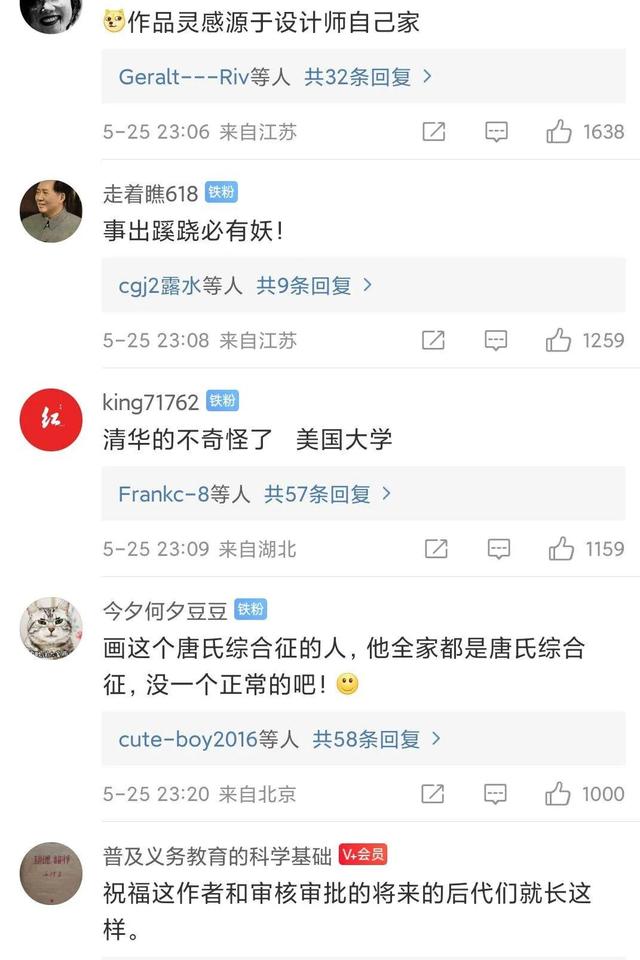The width and height of the screenshot is (640, 960).
Task: Repost king71762's comment
Action: click(x=436, y=549)
